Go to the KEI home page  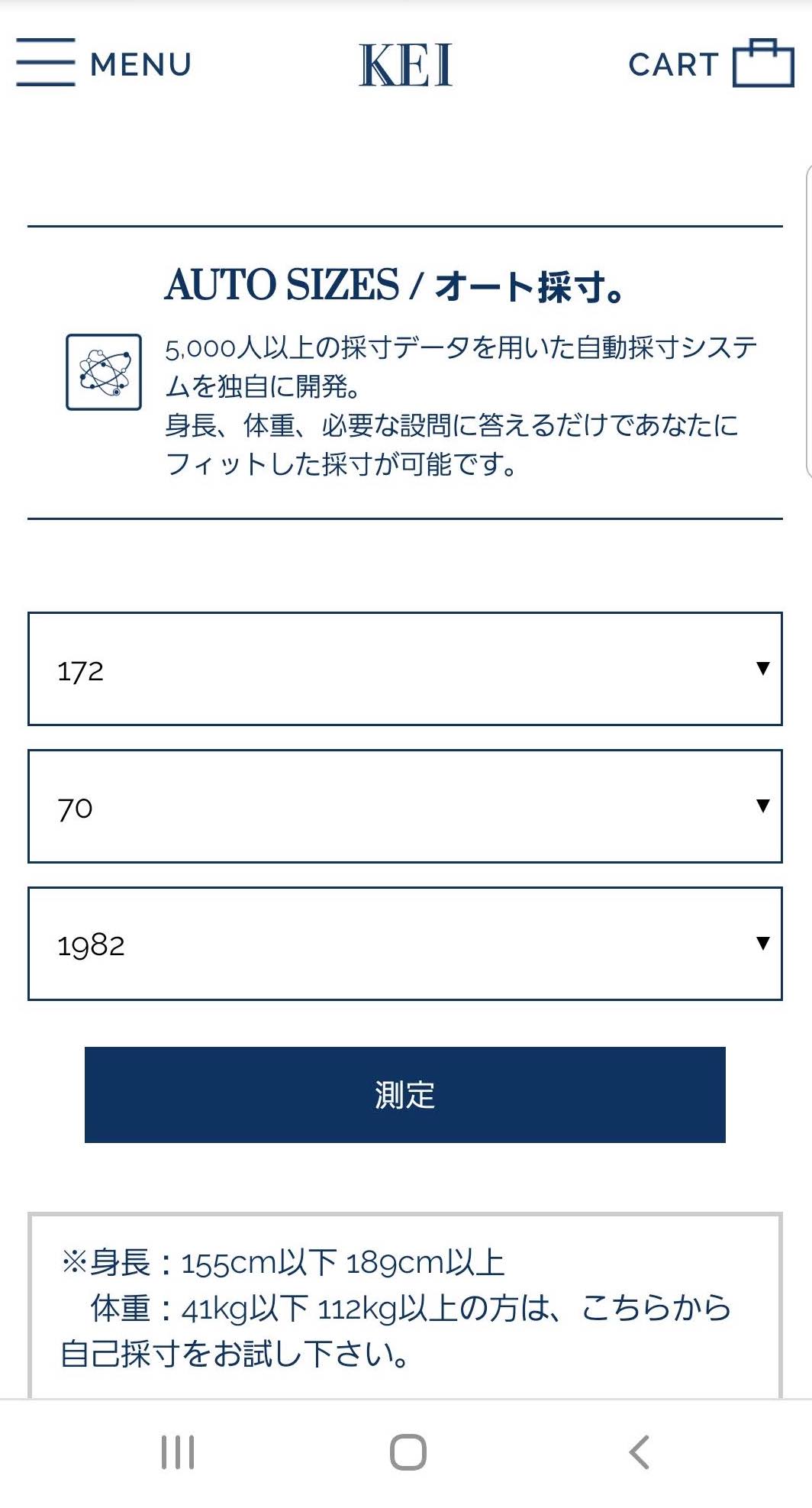tap(405, 65)
